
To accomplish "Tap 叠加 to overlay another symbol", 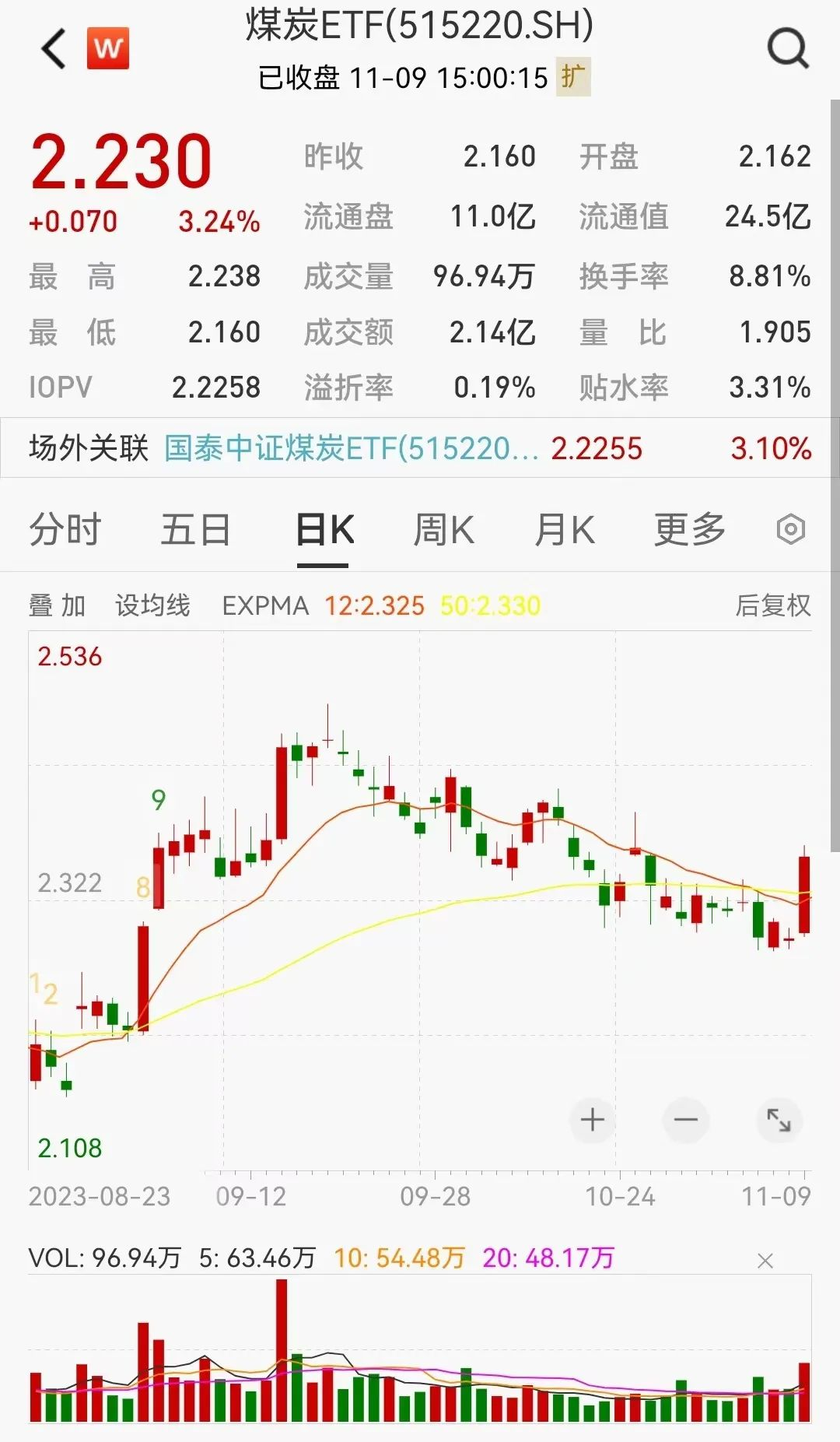I will [x=57, y=605].
